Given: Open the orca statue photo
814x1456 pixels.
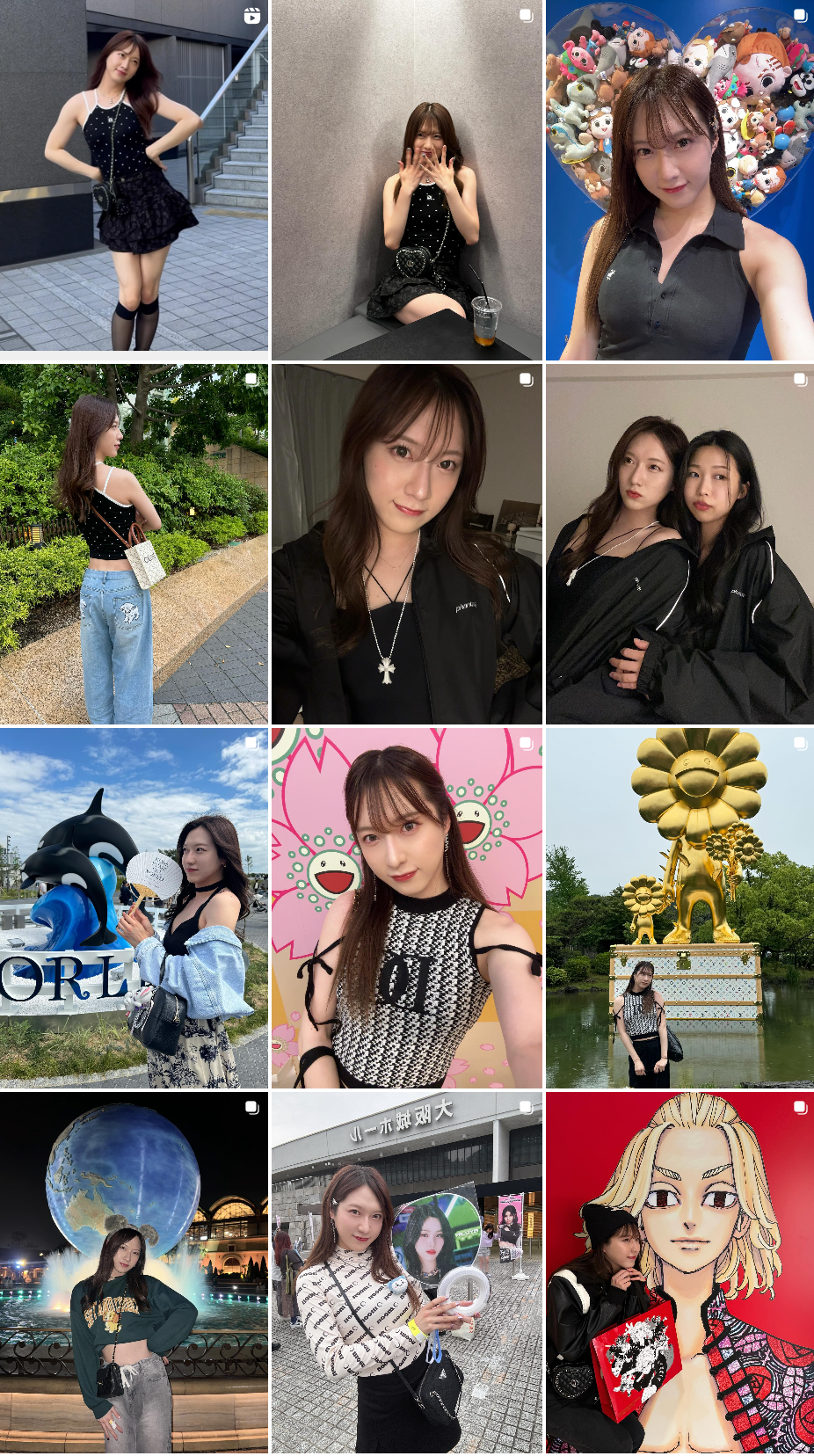Looking at the screenshot, I should coord(134,907).
